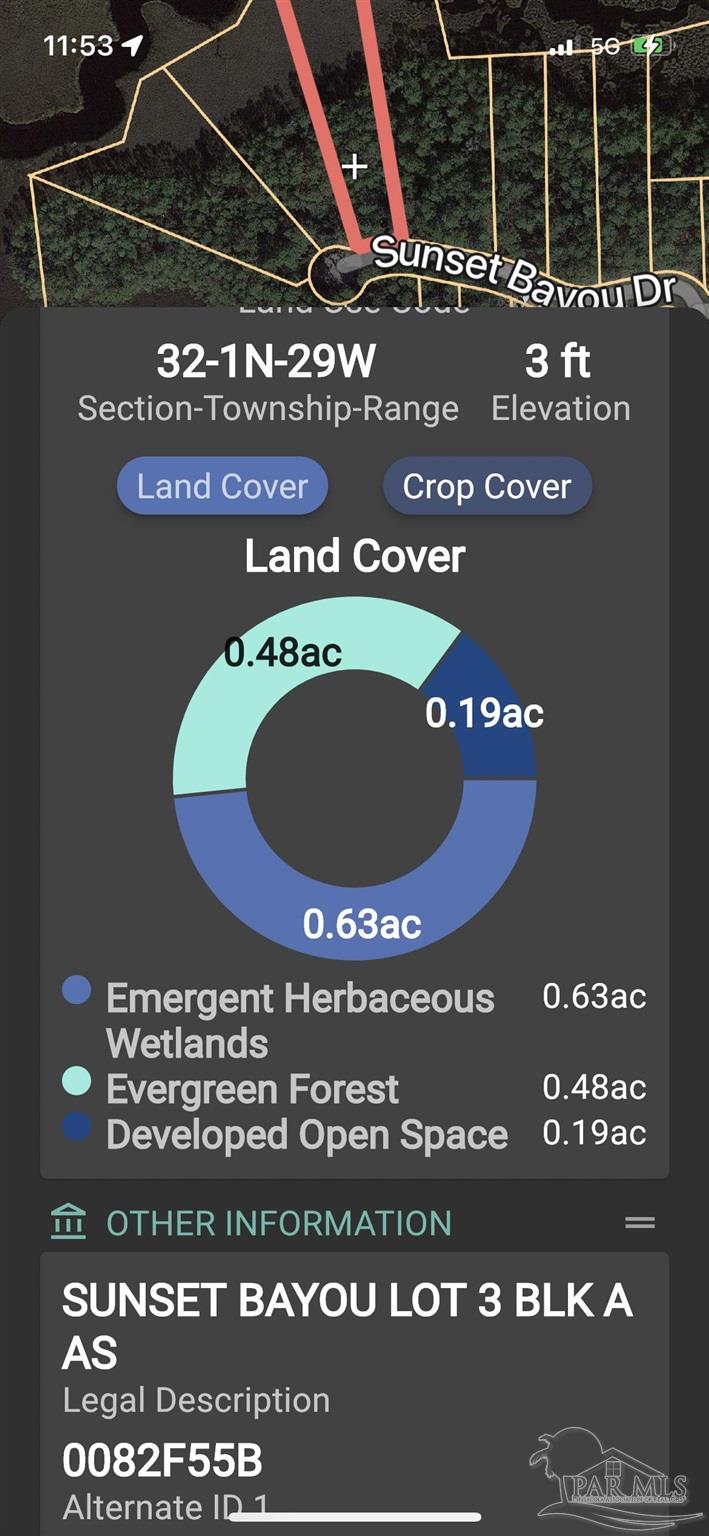Switch to the Land Cover chip
Image resolution: width=709 pixels, height=1536 pixels.
222,487
